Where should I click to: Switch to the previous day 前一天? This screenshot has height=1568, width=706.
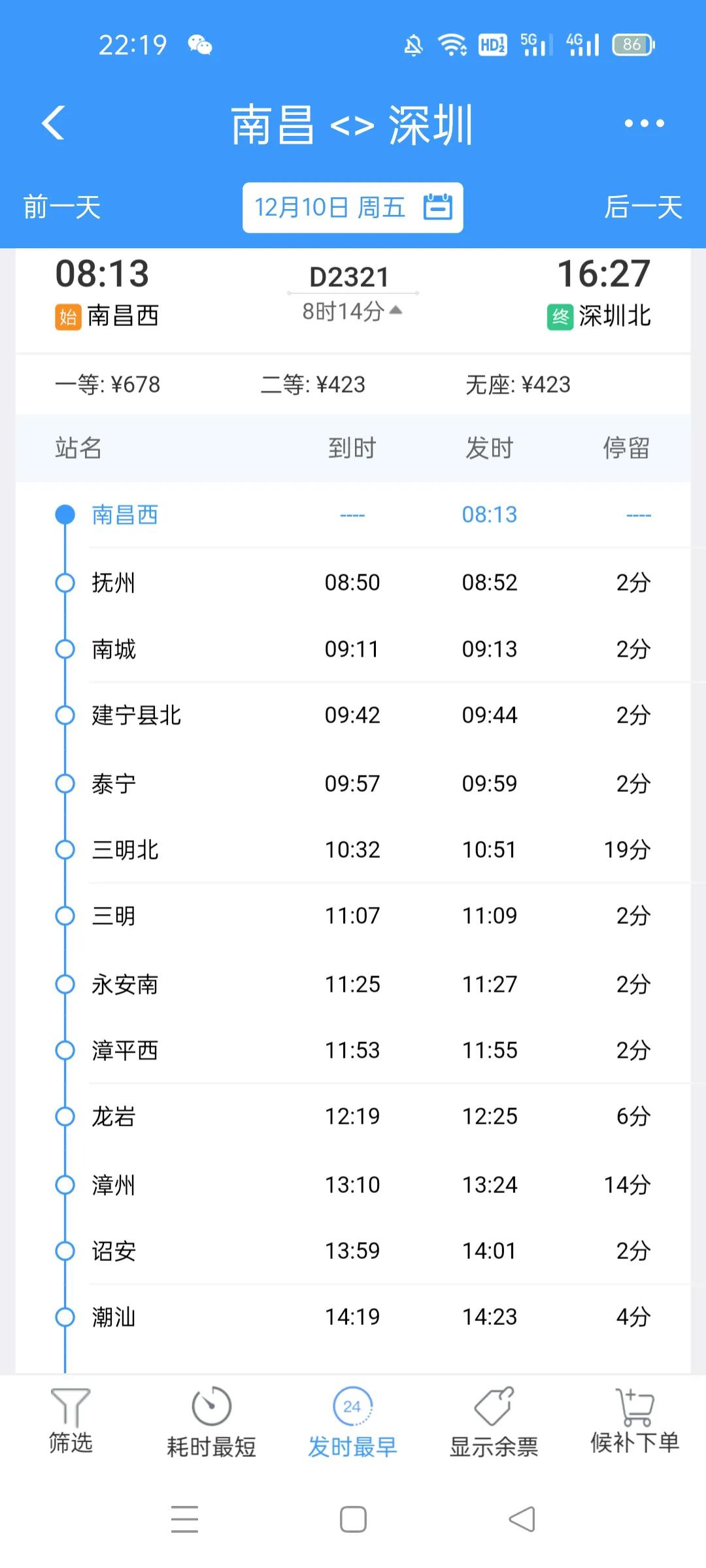(61, 208)
